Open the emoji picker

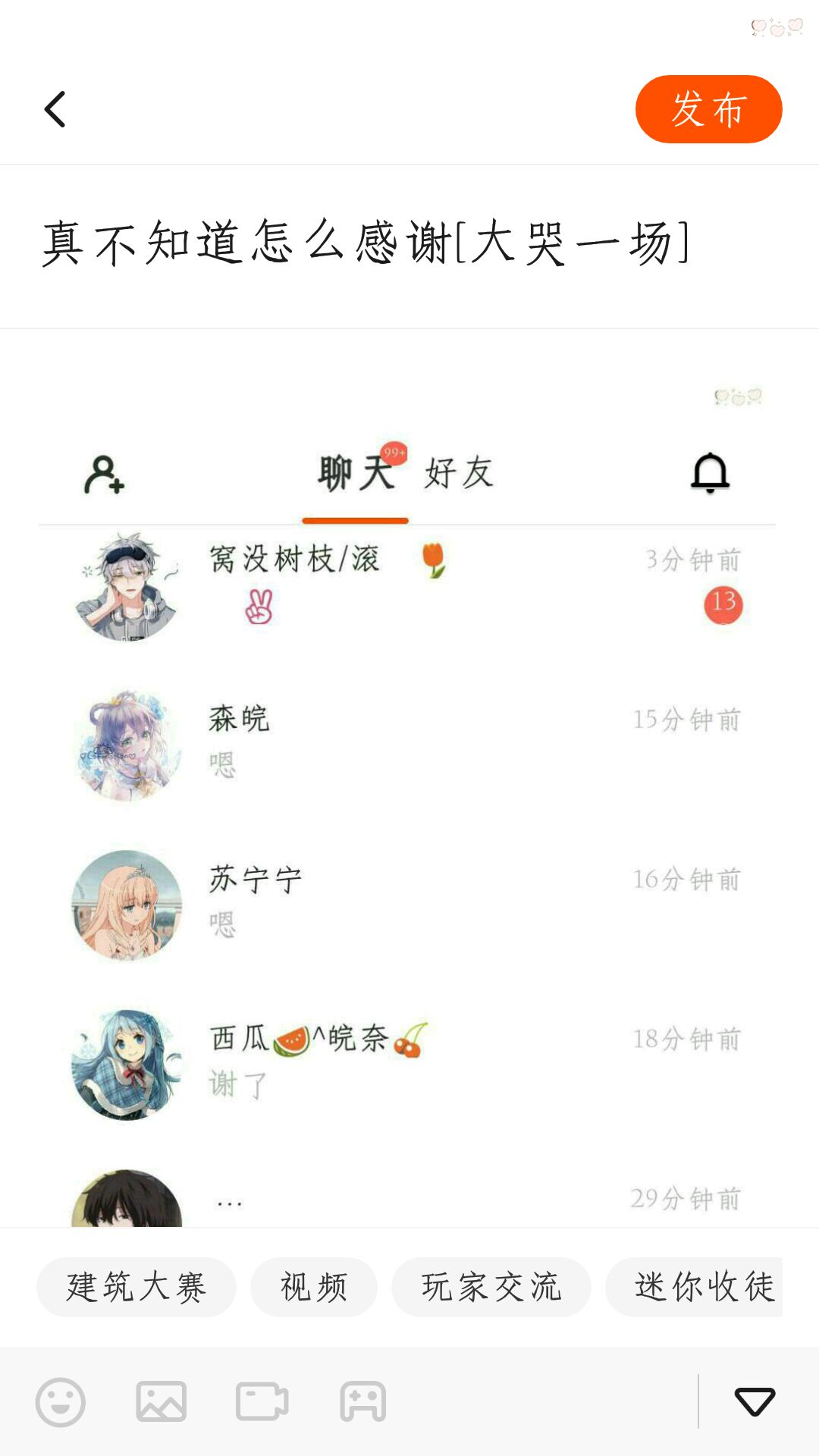[x=61, y=1402]
